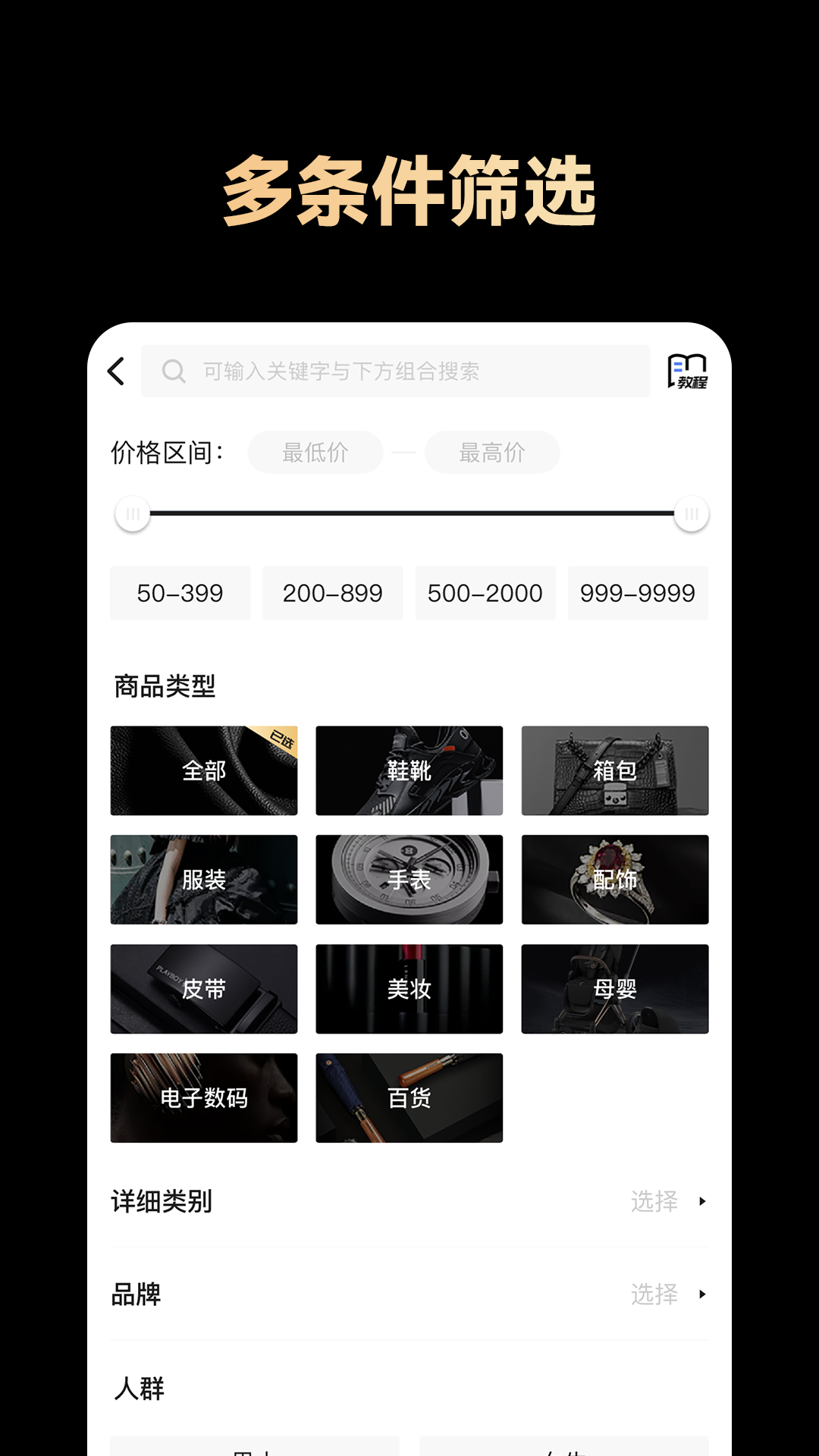Choose the 500-2000 price range
Viewport: 819px width, 1456px height.
click(x=485, y=594)
